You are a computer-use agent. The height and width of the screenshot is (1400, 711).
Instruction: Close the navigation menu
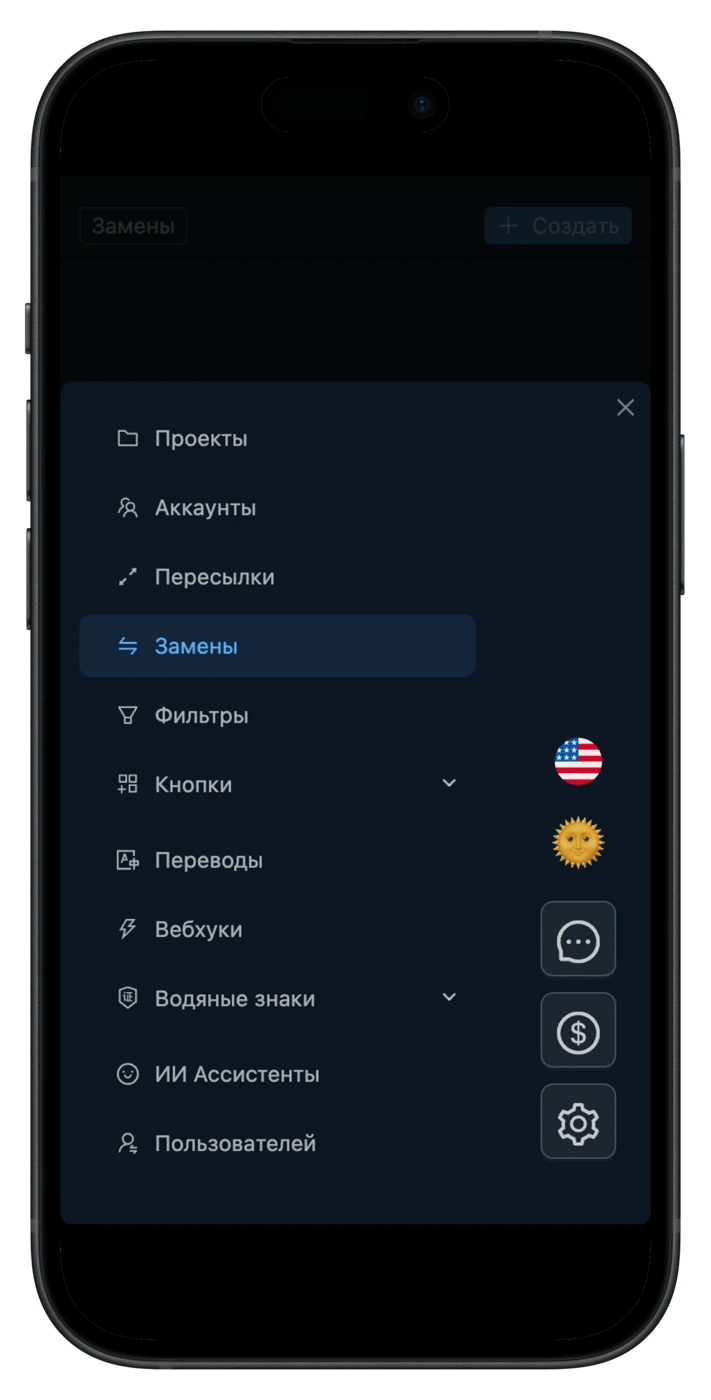625,407
